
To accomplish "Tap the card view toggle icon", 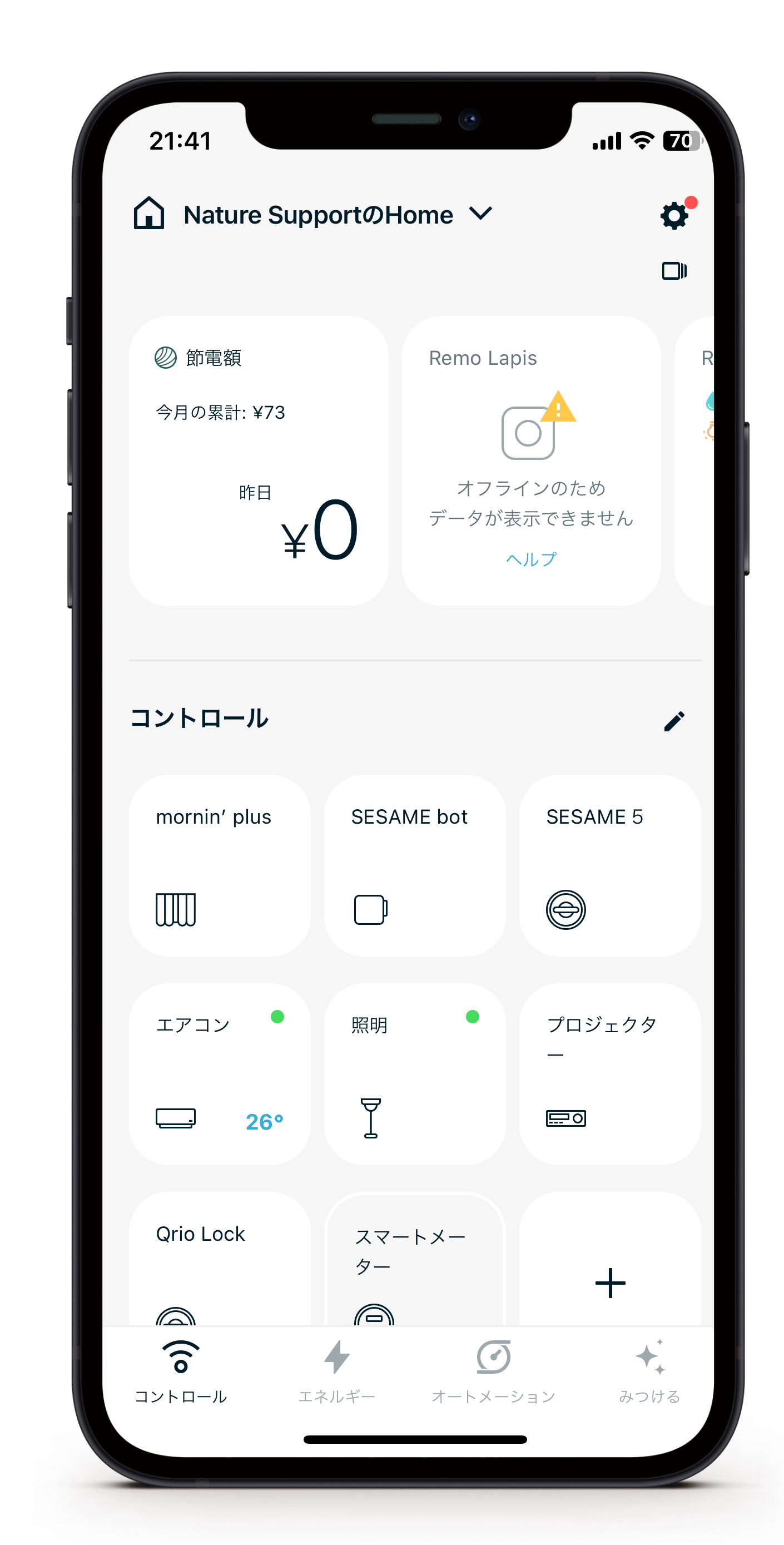I will (x=673, y=271).
